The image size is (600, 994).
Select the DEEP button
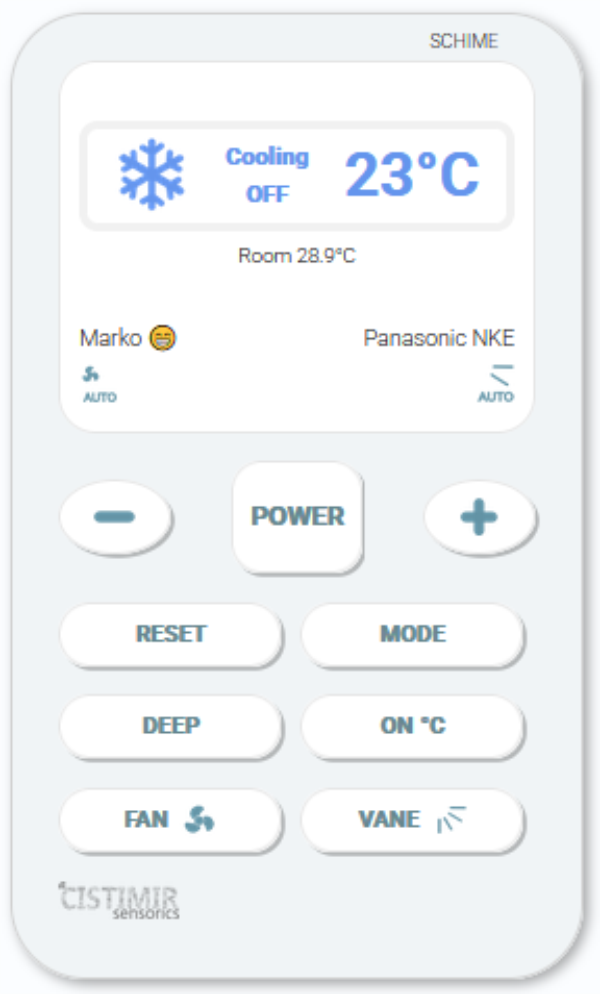point(171,725)
